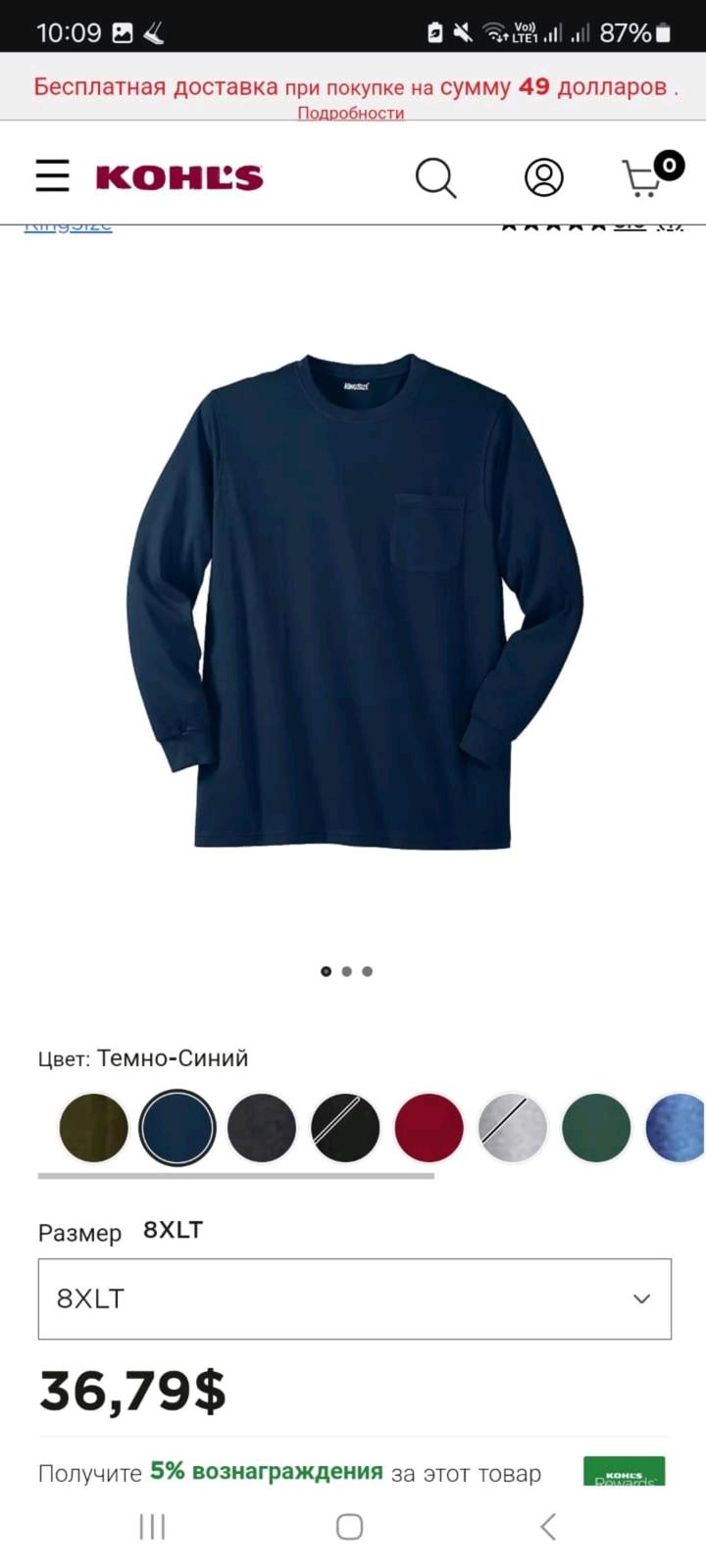The image size is (706, 1568).
Task: Choose the heather blue color swatch
Action: [677, 1128]
